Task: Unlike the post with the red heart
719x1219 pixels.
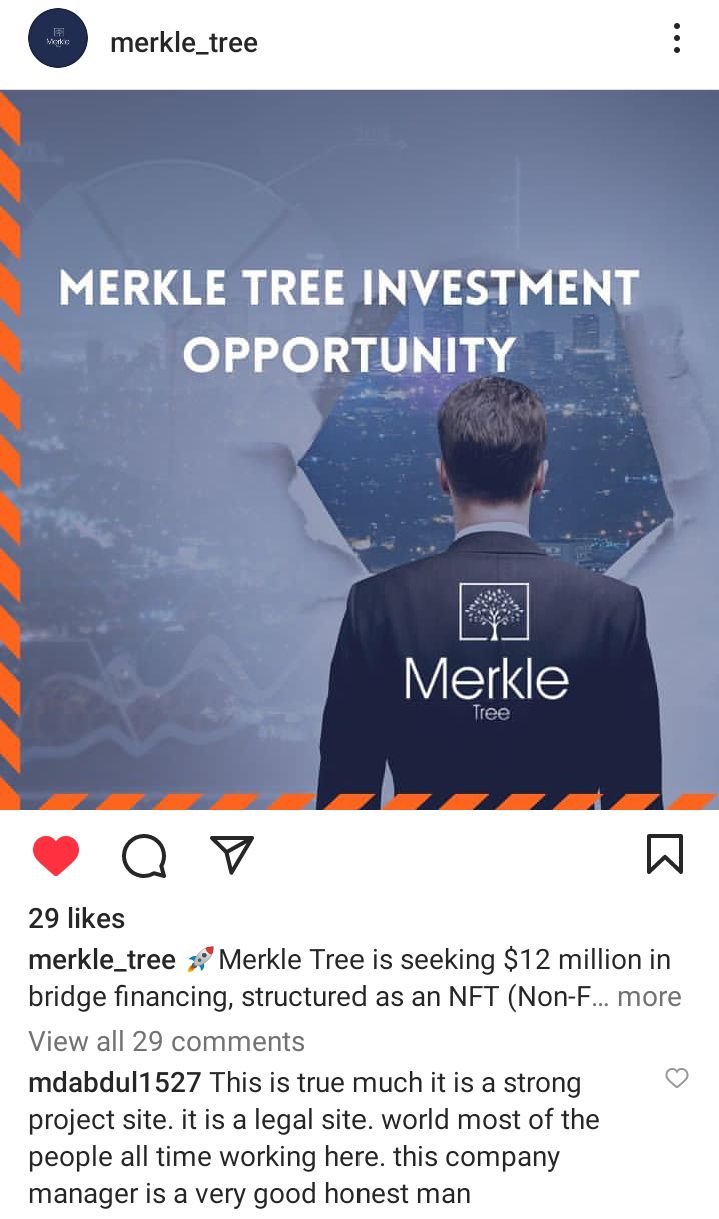Action: 56,856
